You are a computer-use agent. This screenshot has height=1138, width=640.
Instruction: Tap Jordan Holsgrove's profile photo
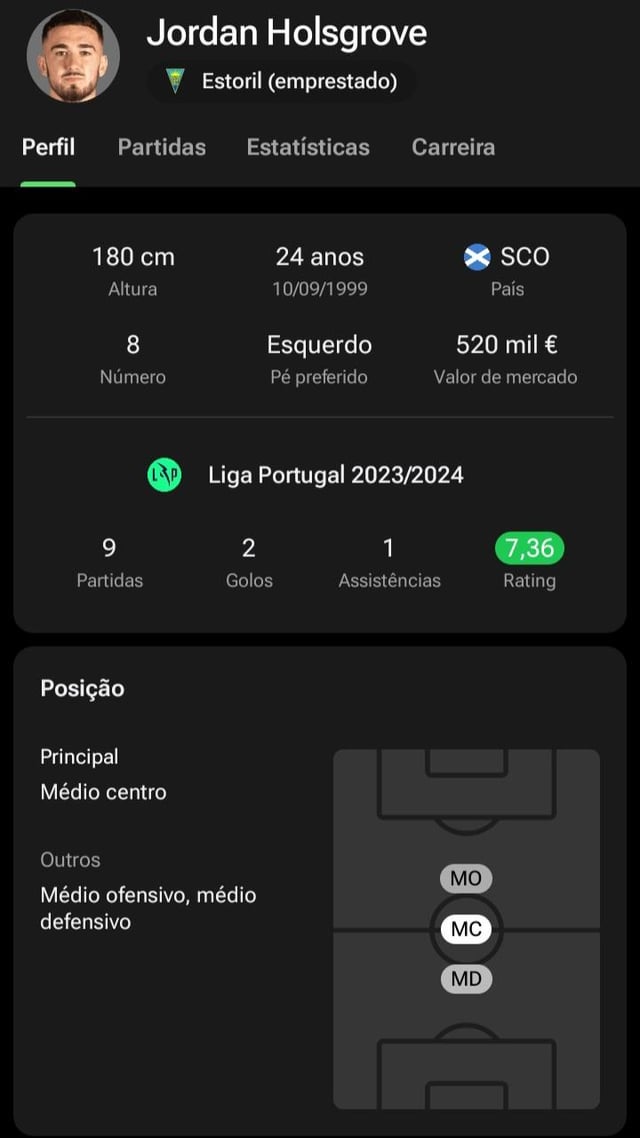73,56
